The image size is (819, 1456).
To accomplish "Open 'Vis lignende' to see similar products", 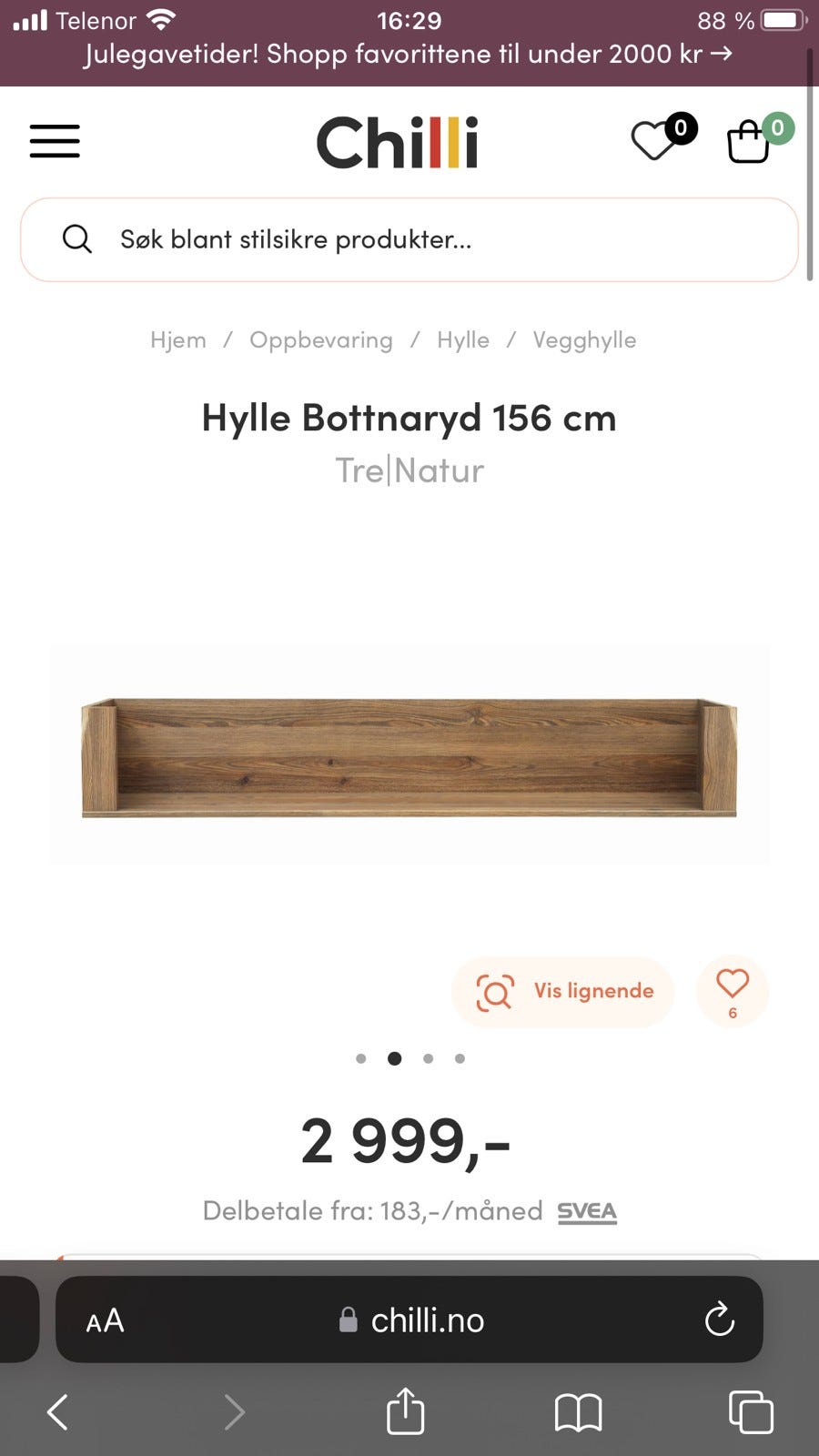I will [x=562, y=991].
